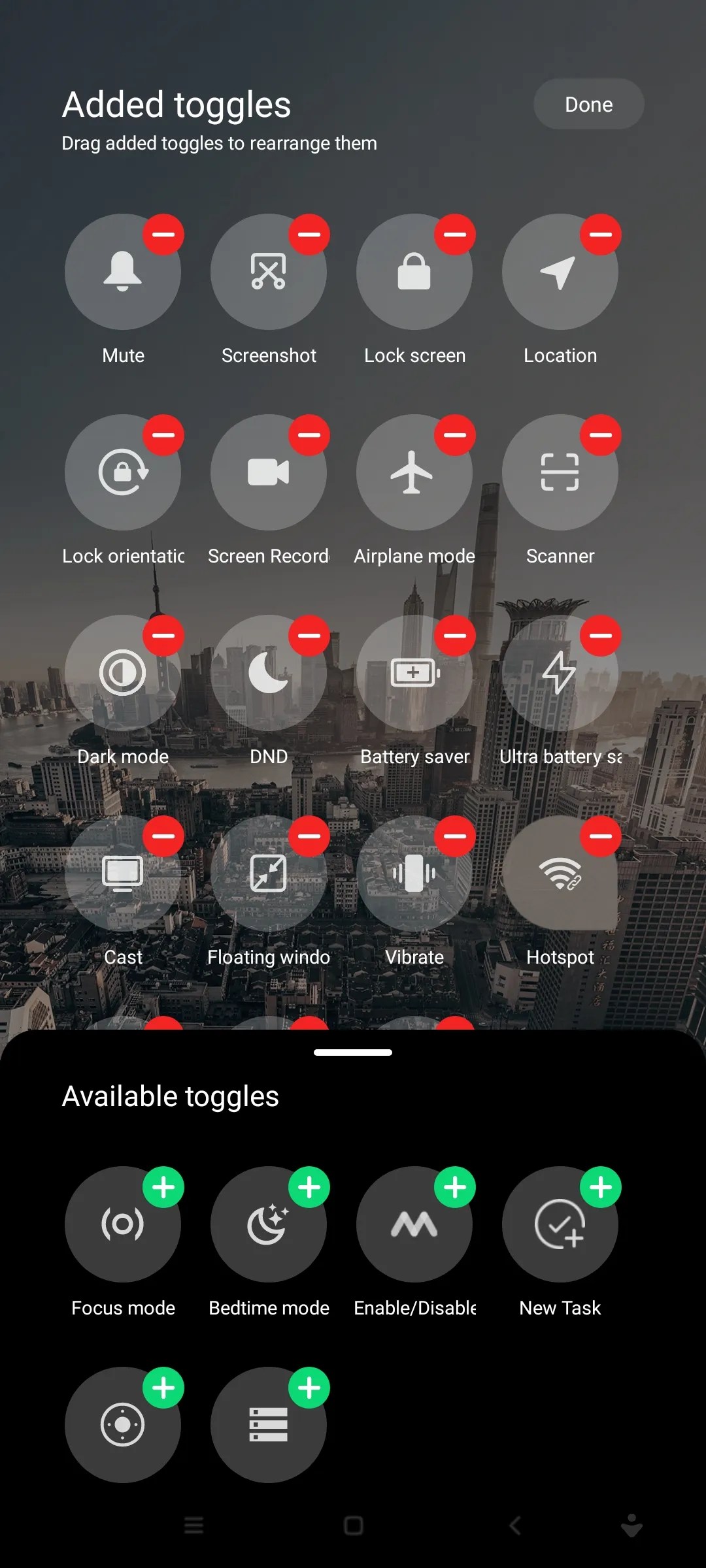Remove the Scanner toggle
Screen dimensions: 706x1568
click(x=601, y=435)
